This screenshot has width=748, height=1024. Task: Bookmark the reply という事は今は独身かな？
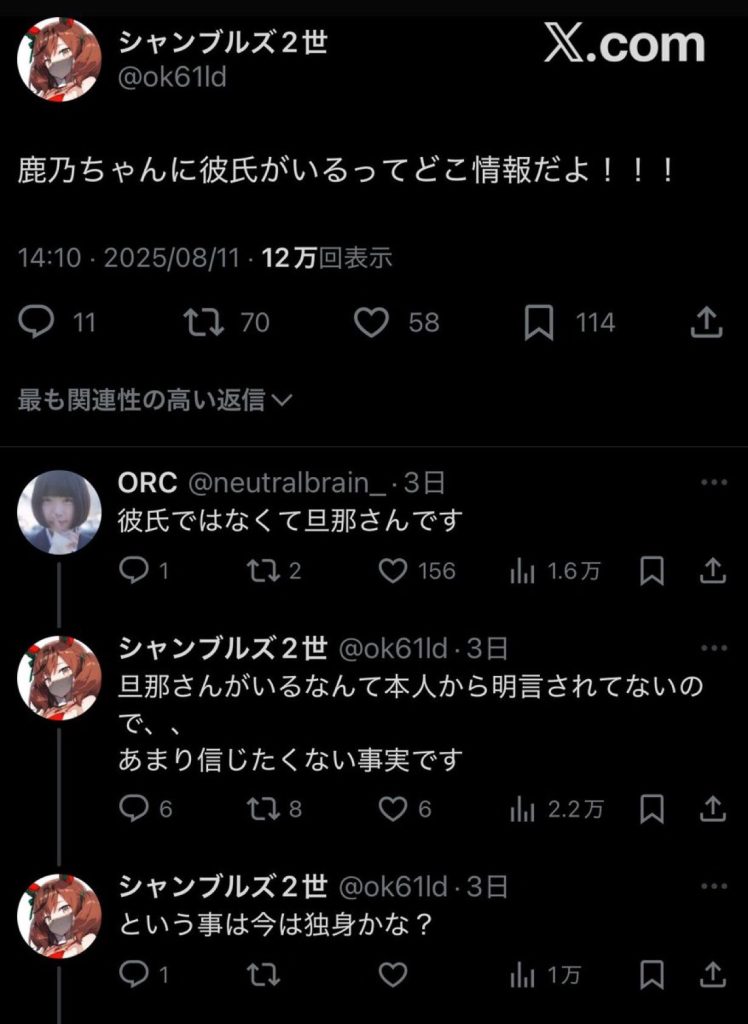pos(652,974)
